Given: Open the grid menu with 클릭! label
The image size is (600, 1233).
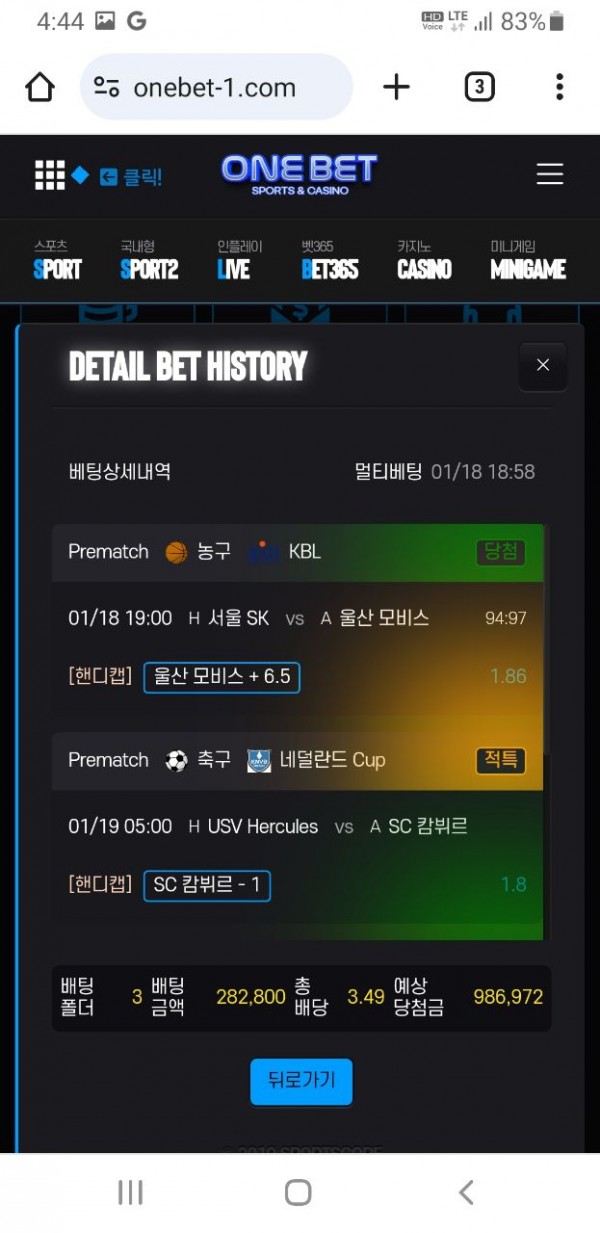Looking at the screenshot, I should 97,176.
